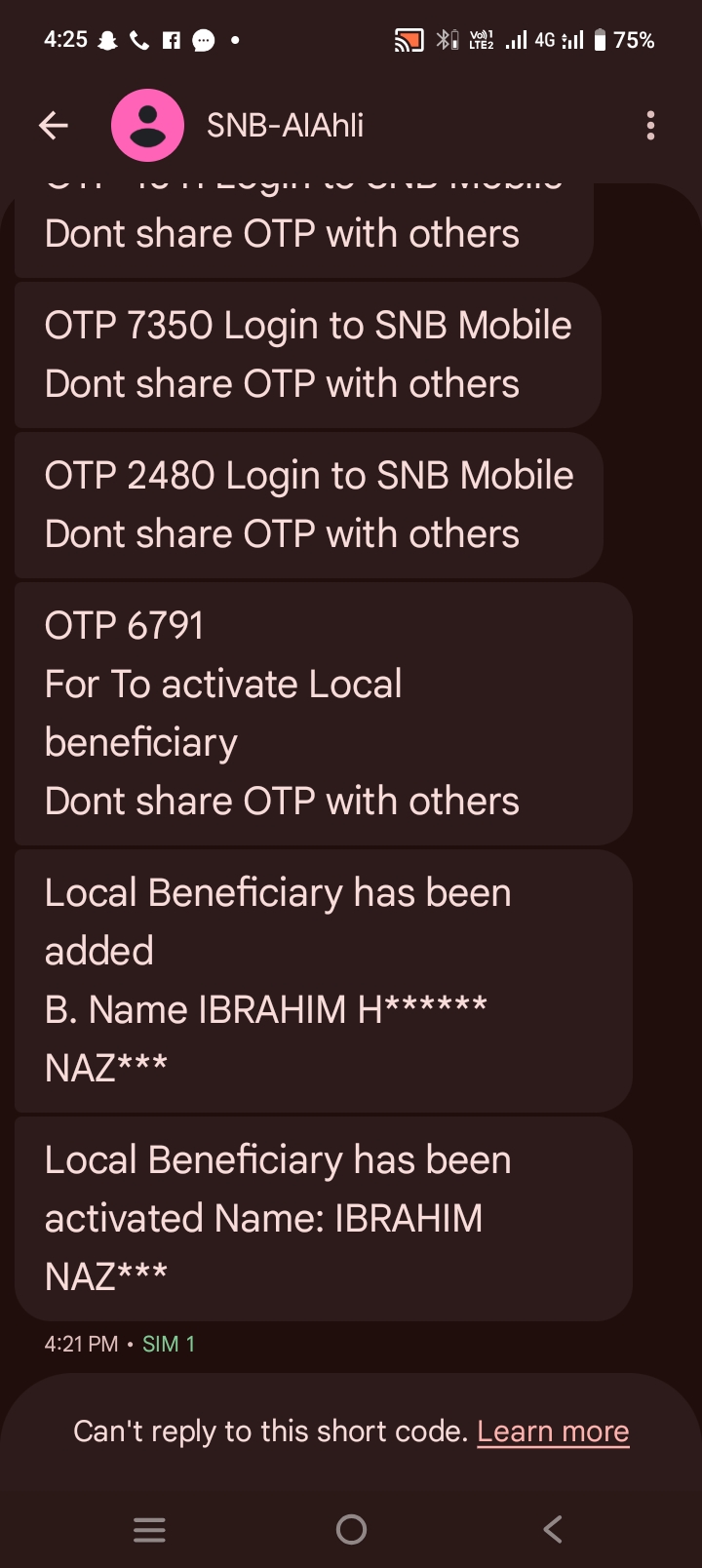Follow the Learn more link
Image resolution: width=702 pixels, height=1568 pixels.
tap(553, 1431)
